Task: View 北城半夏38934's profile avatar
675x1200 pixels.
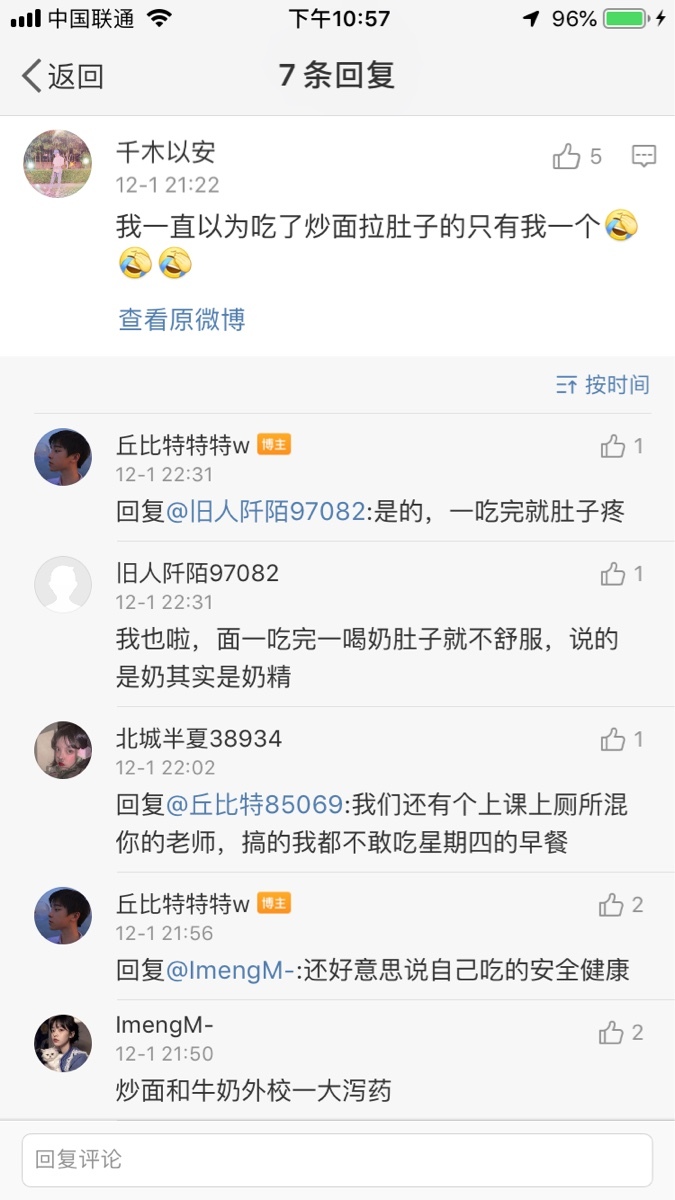Action: click(x=63, y=749)
